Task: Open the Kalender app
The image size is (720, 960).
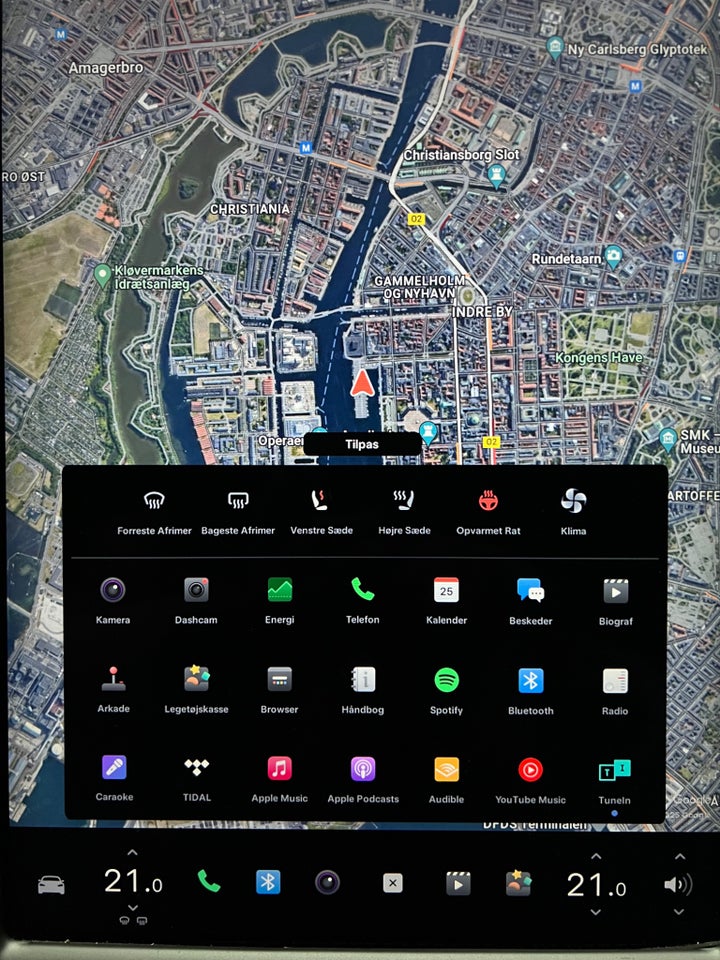Action: pyautogui.click(x=446, y=590)
